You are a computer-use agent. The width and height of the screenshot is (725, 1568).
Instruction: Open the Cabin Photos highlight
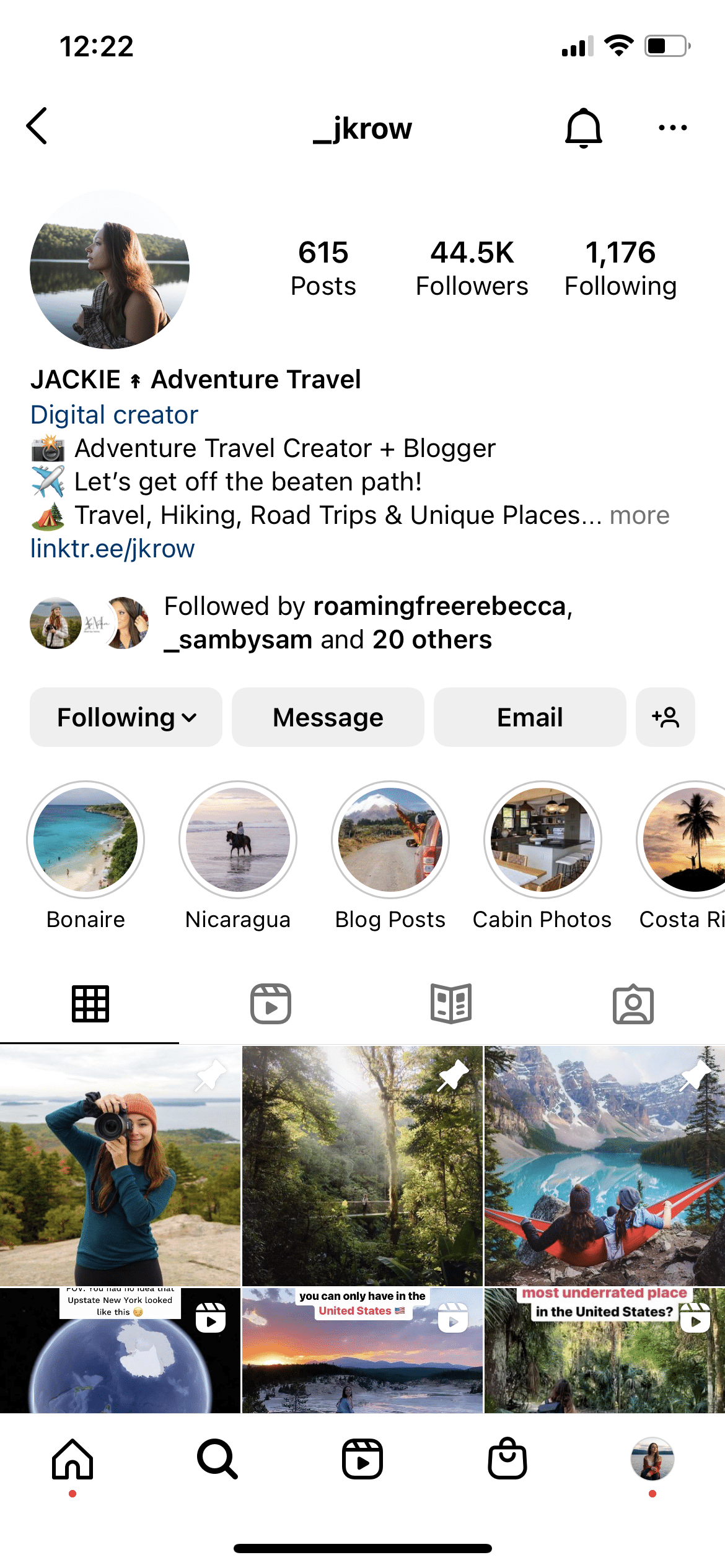coord(542,840)
